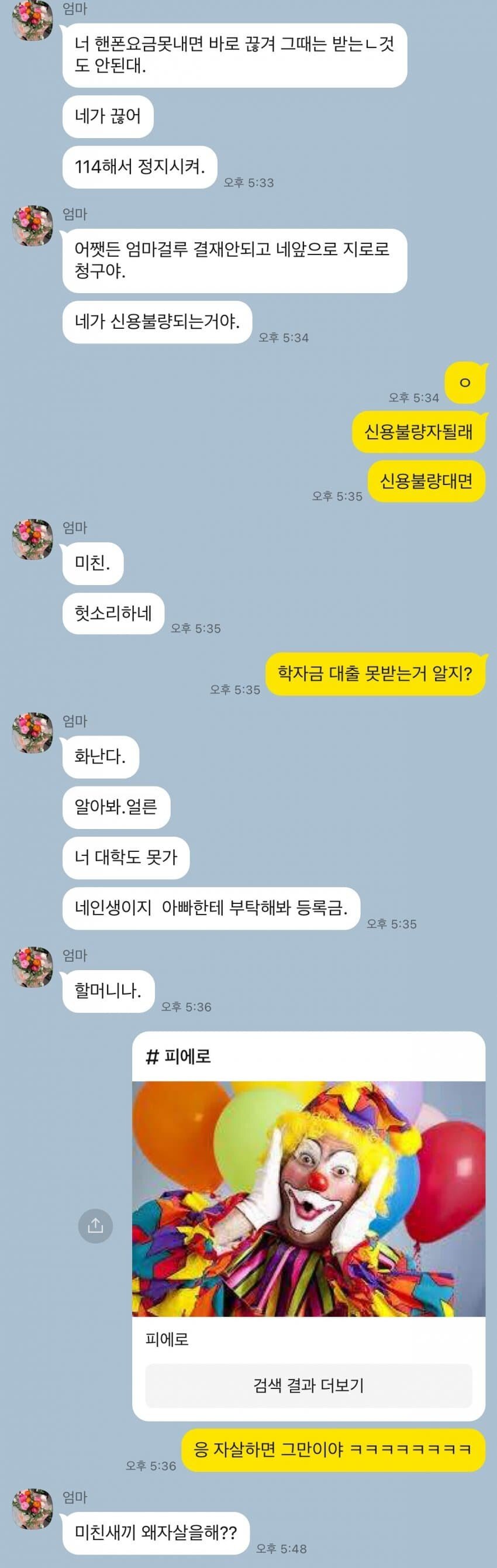This screenshot has width=497, height=1568.
Task: Open the 피에로 clown image
Action: (x=308, y=1198)
